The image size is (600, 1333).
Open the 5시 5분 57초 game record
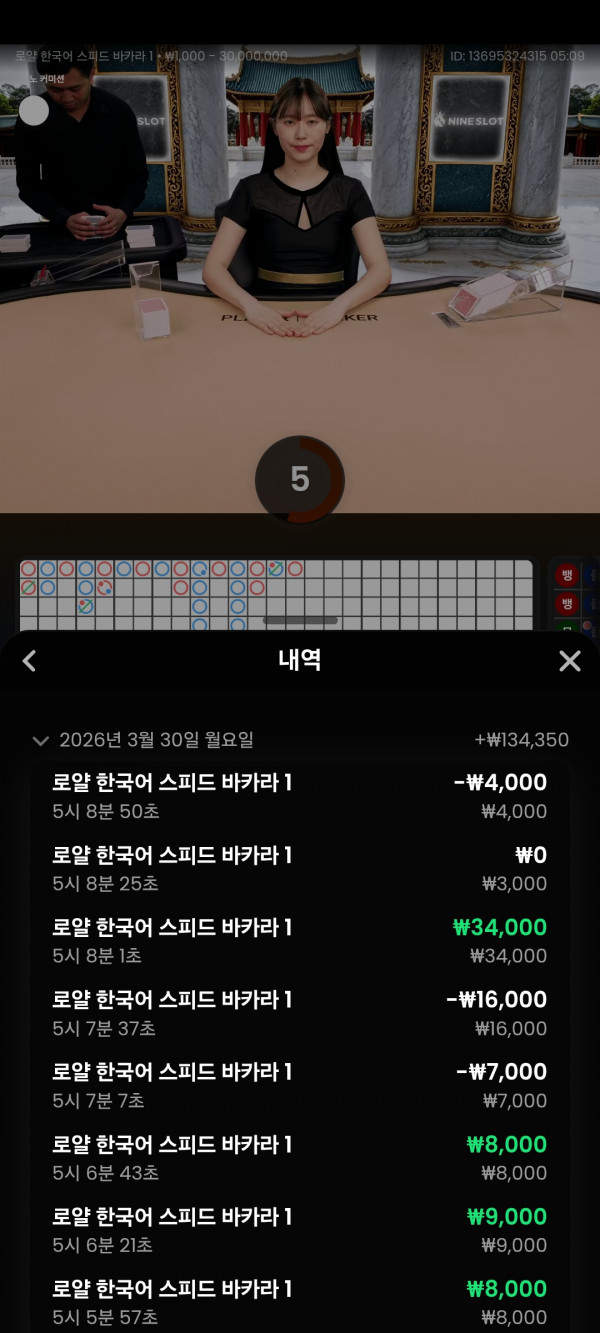click(300, 1301)
